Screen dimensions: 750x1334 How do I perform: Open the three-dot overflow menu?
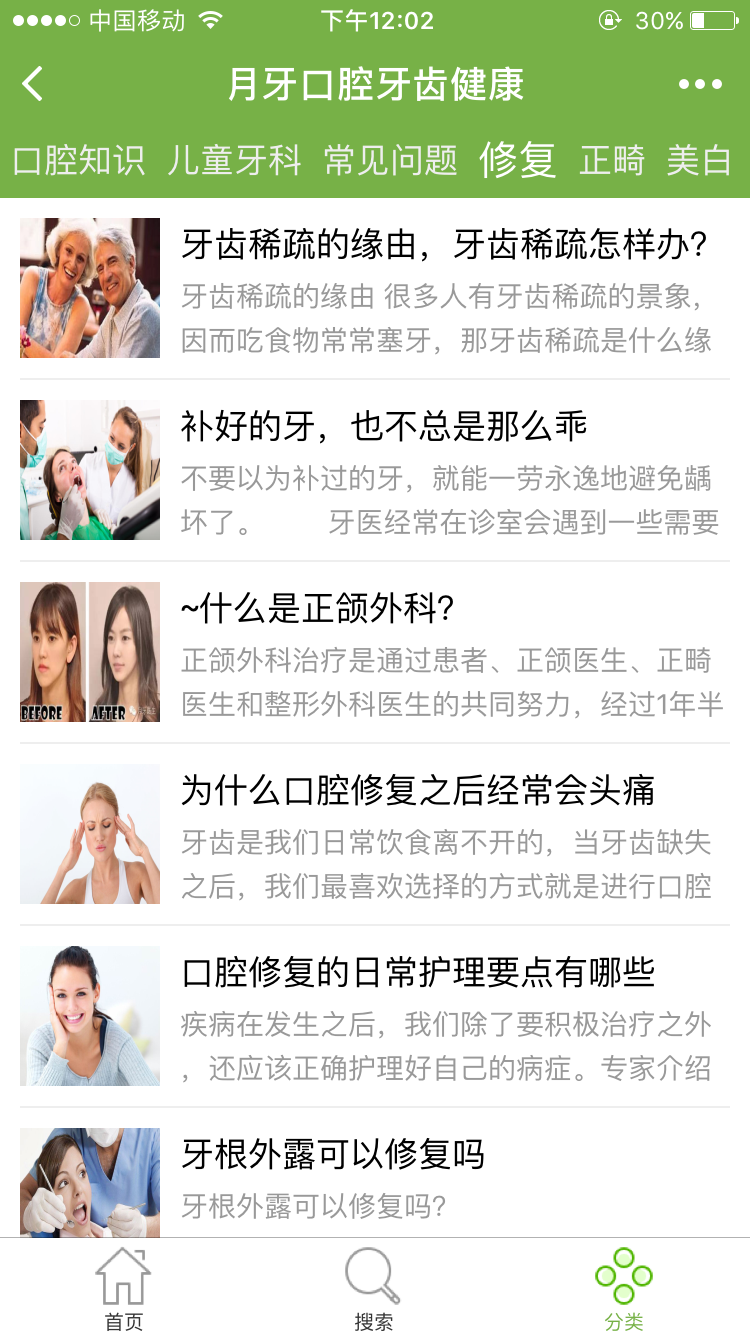pyautogui.click(x=700, y=85)
